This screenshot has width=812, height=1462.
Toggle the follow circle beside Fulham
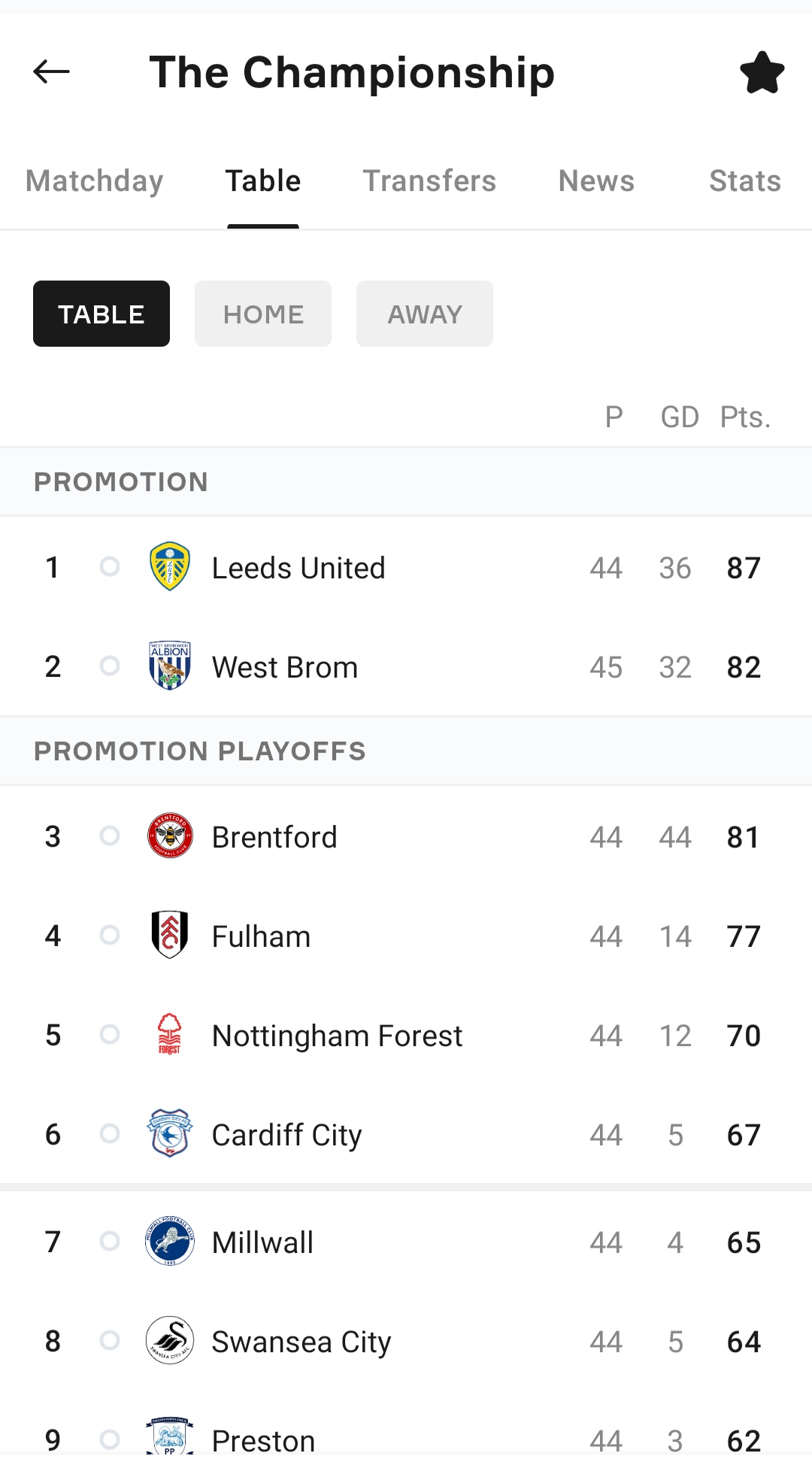pos(110,936)
